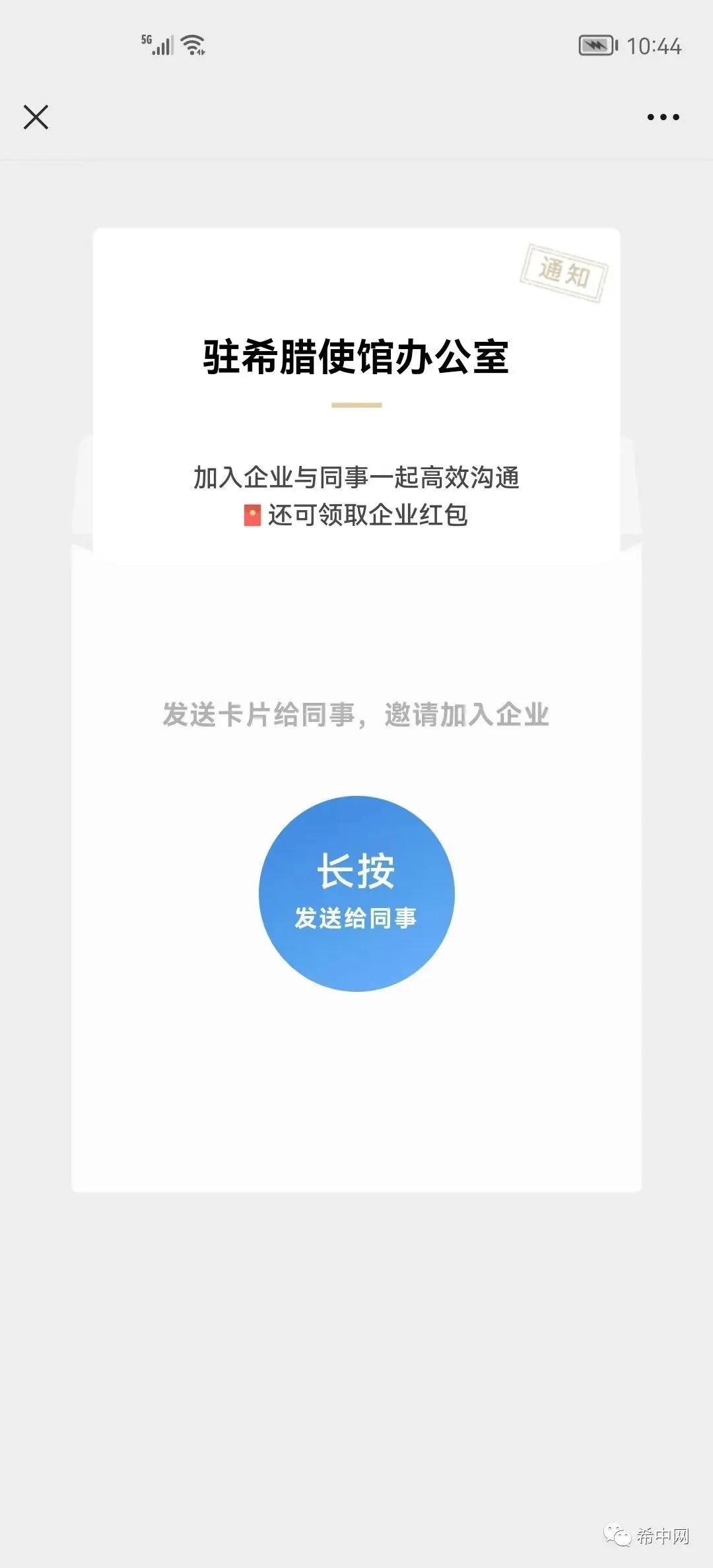The image size is (713, 1568).
Task: Close the invitation page
Action: pyautogui.click(x=36, y=117)
